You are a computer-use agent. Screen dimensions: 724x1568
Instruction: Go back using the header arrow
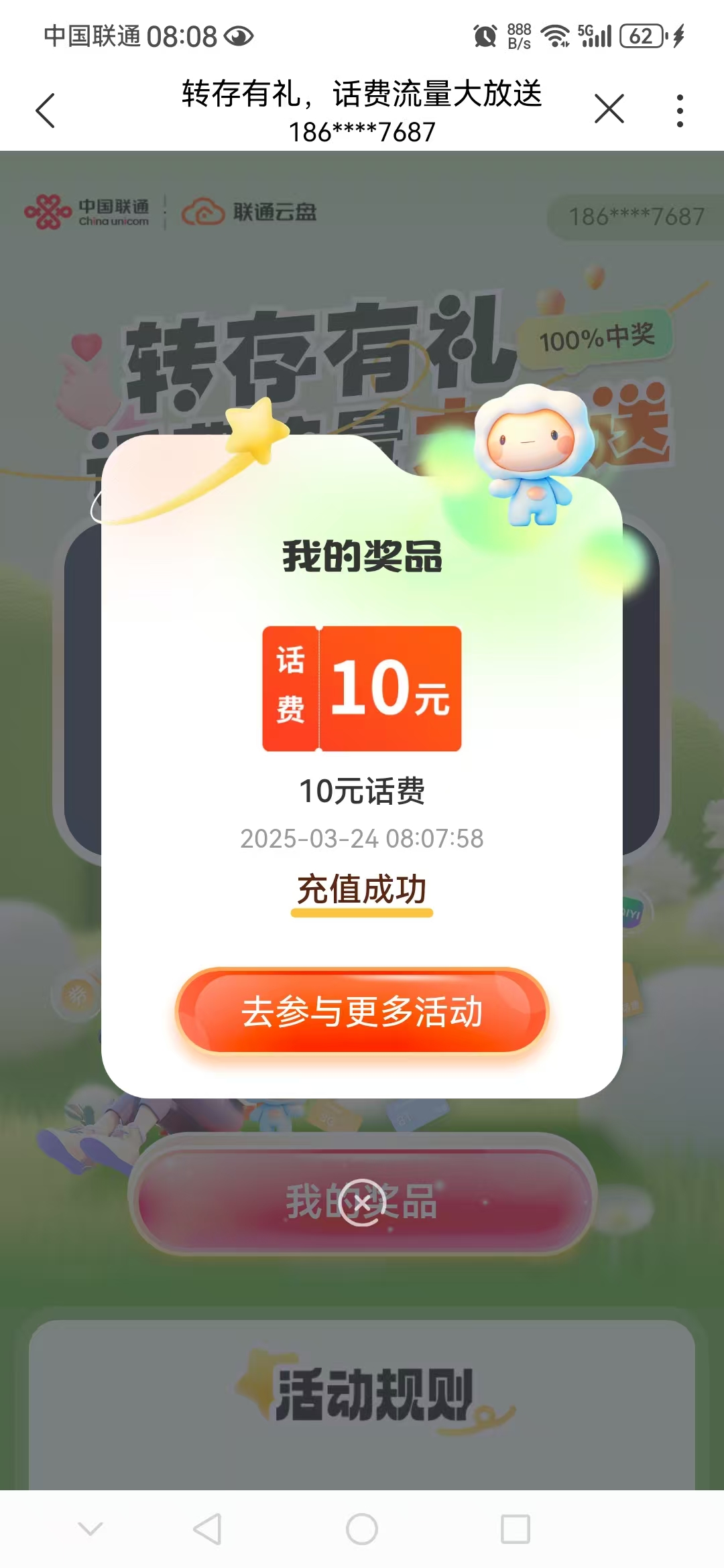[x=45, y=111]
